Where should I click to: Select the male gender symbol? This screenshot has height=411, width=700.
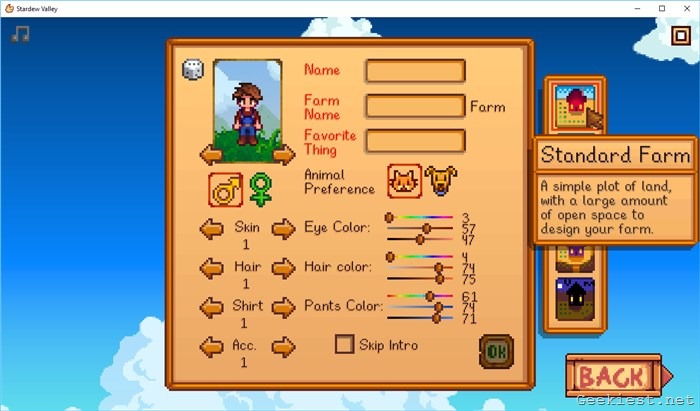point(225,187)
